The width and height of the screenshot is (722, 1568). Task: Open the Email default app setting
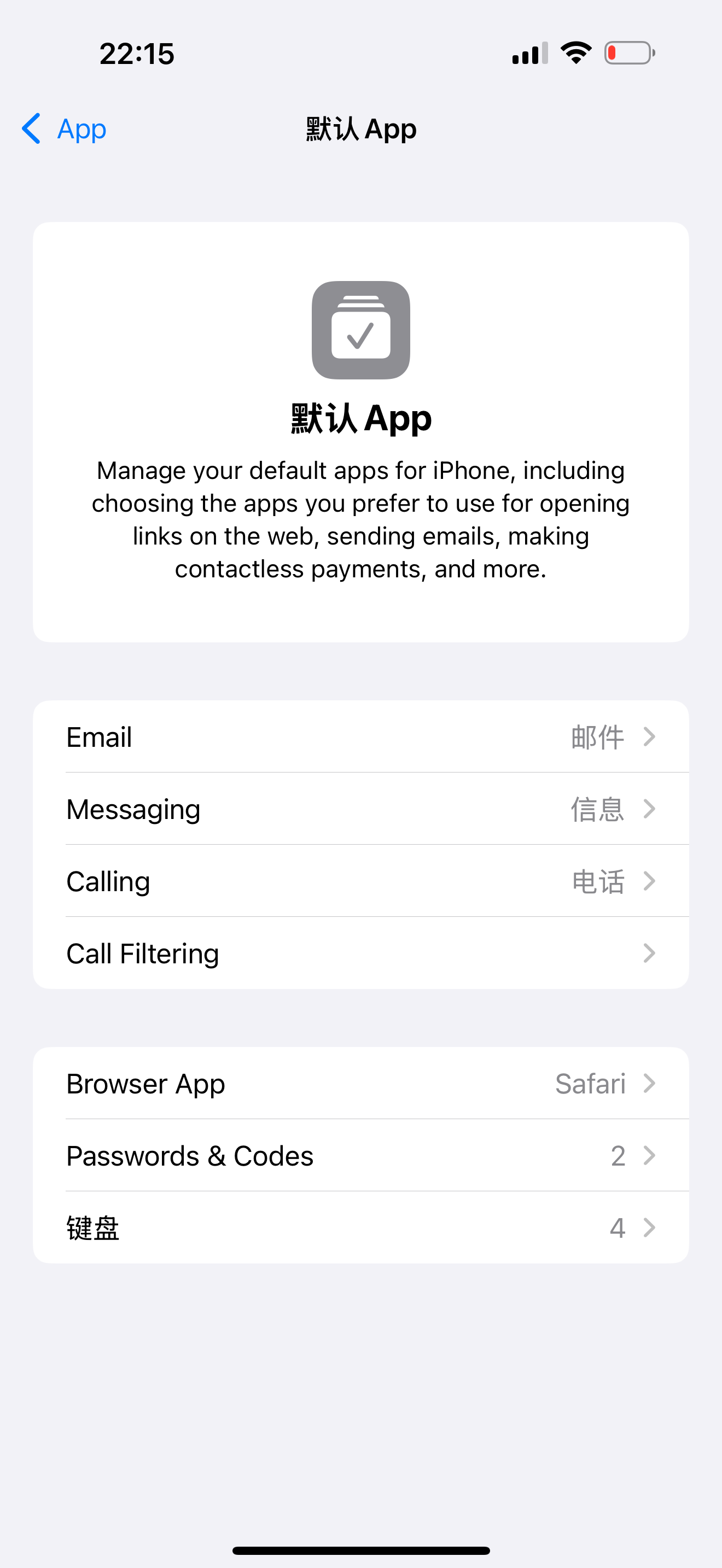(x=360, y=736)
